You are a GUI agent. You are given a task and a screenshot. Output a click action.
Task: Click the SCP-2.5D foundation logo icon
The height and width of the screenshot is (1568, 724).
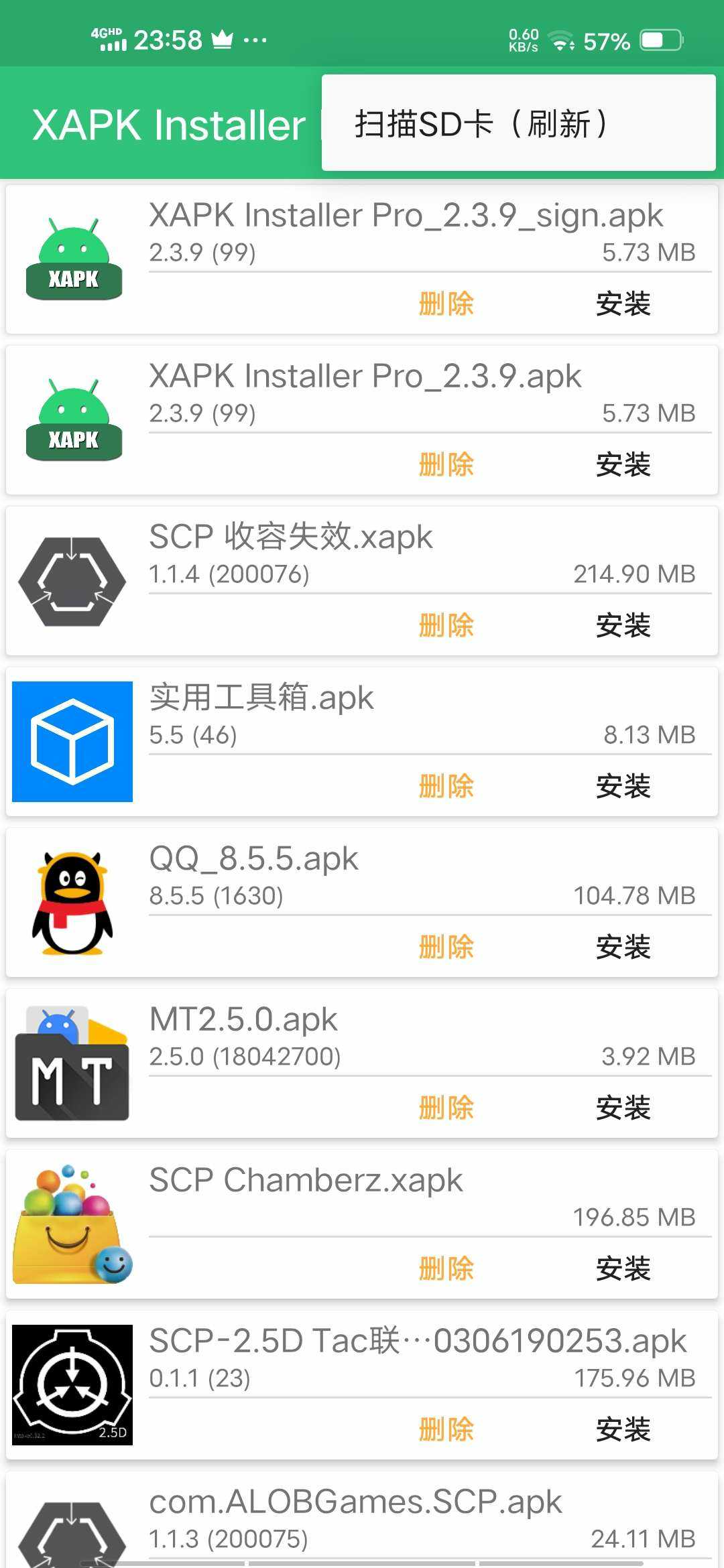tap(72, 1384)
